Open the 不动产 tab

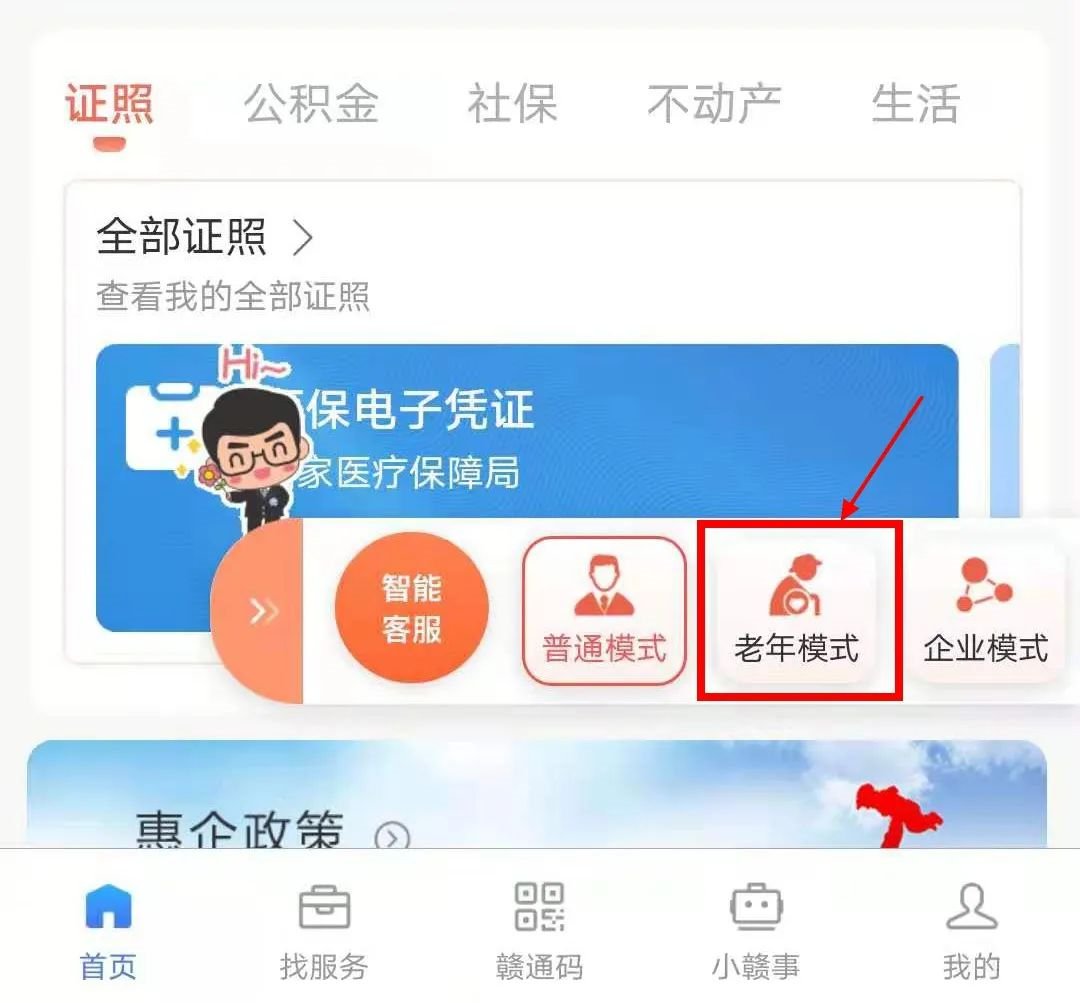click(x=714, y=104)
